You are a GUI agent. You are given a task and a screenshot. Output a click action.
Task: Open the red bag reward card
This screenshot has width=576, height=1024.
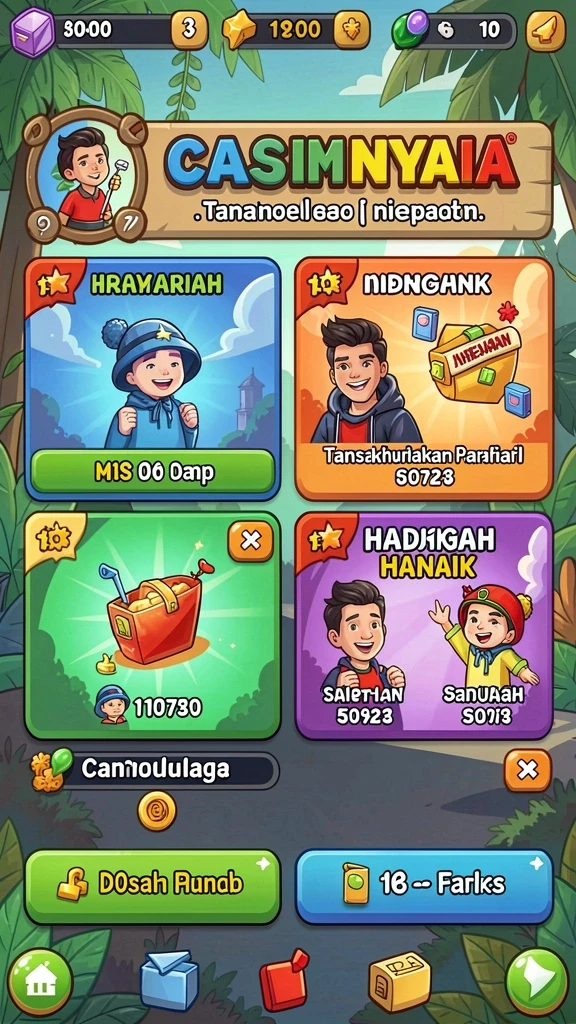click(153, 626)
